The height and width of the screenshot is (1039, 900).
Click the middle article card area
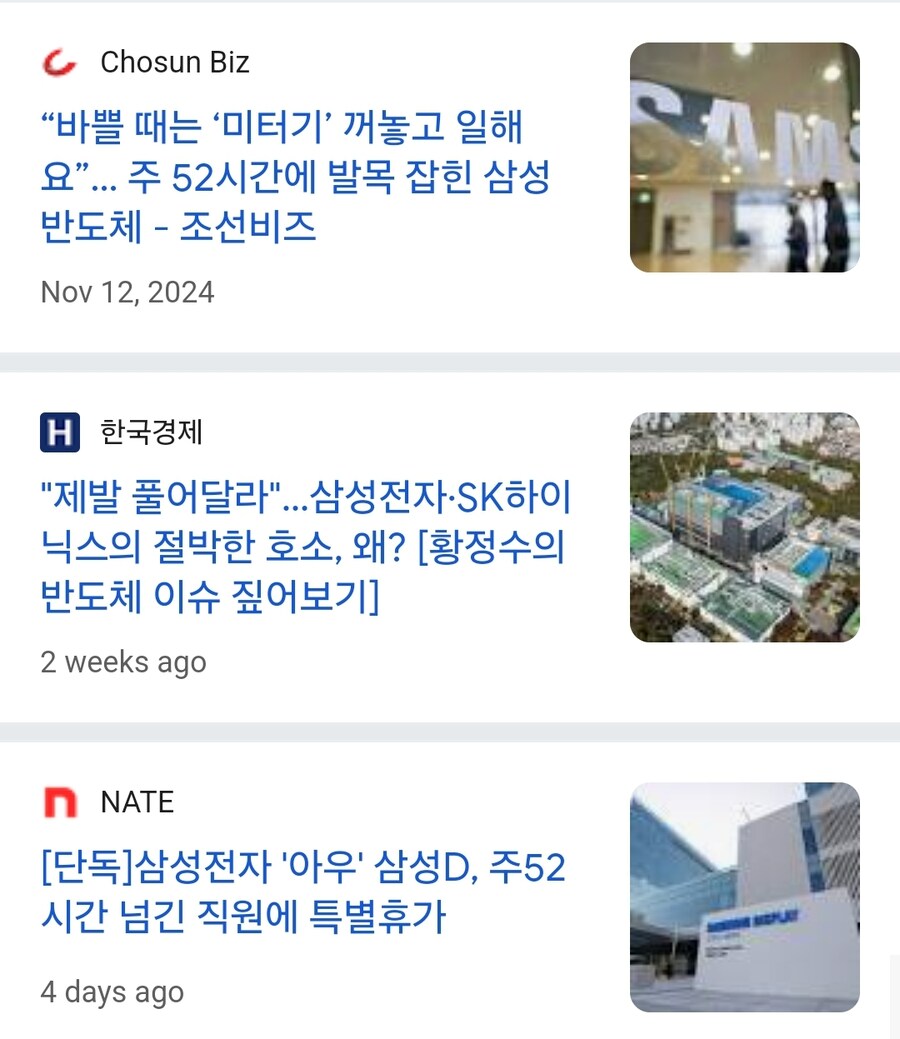[450, 540]
